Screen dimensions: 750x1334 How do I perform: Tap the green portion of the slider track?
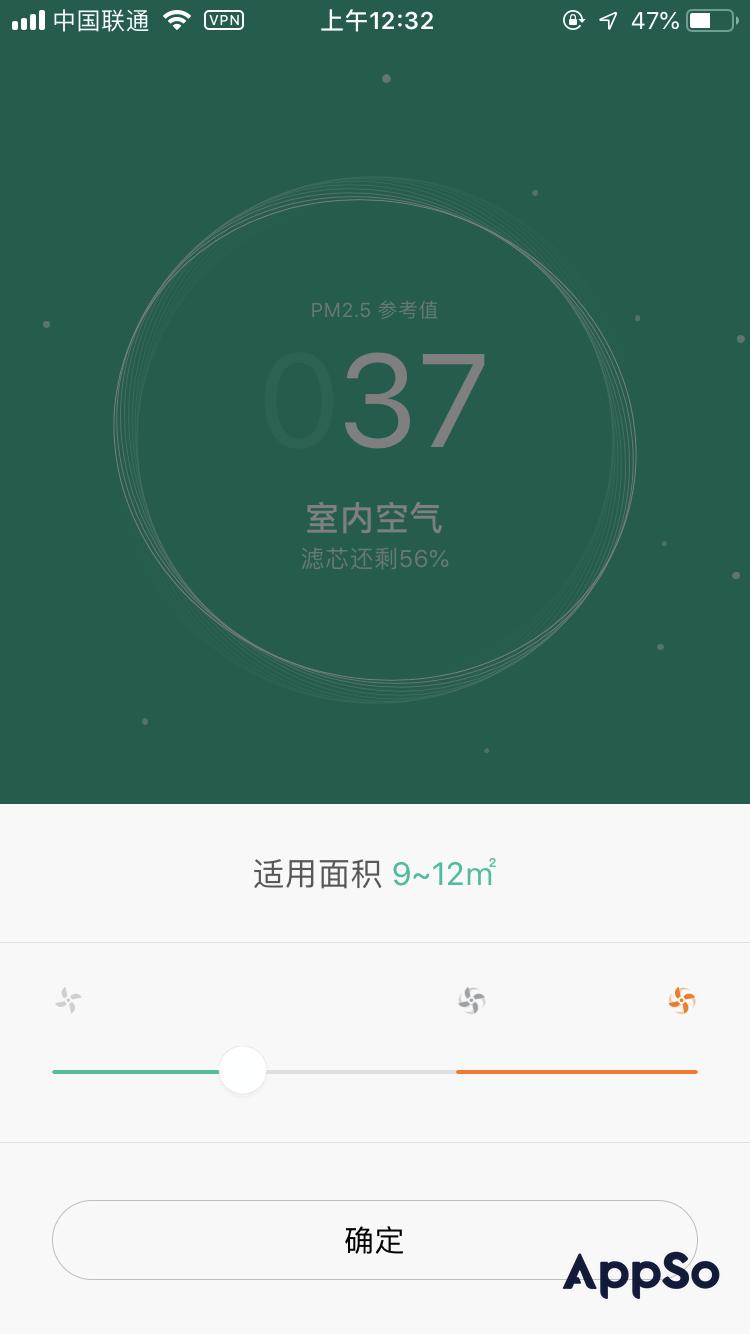point(135,1071)
